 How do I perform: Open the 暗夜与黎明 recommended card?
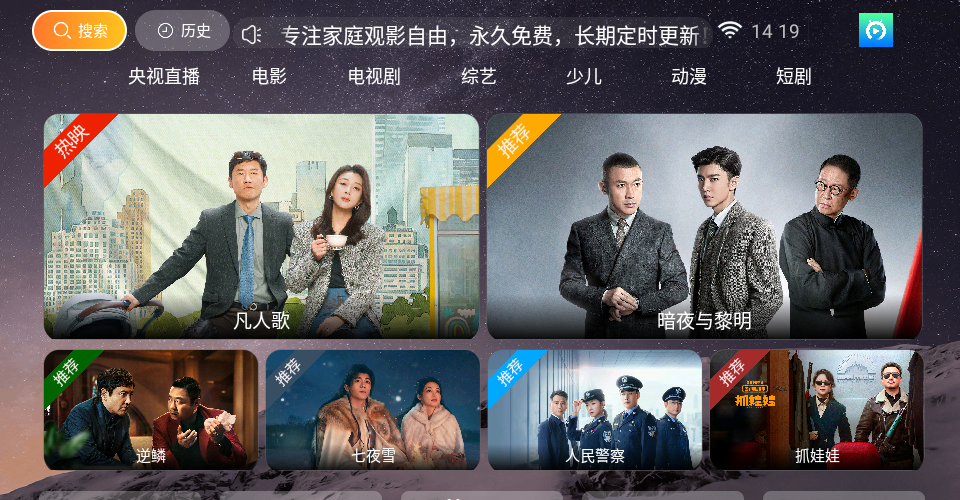[705, 226]
